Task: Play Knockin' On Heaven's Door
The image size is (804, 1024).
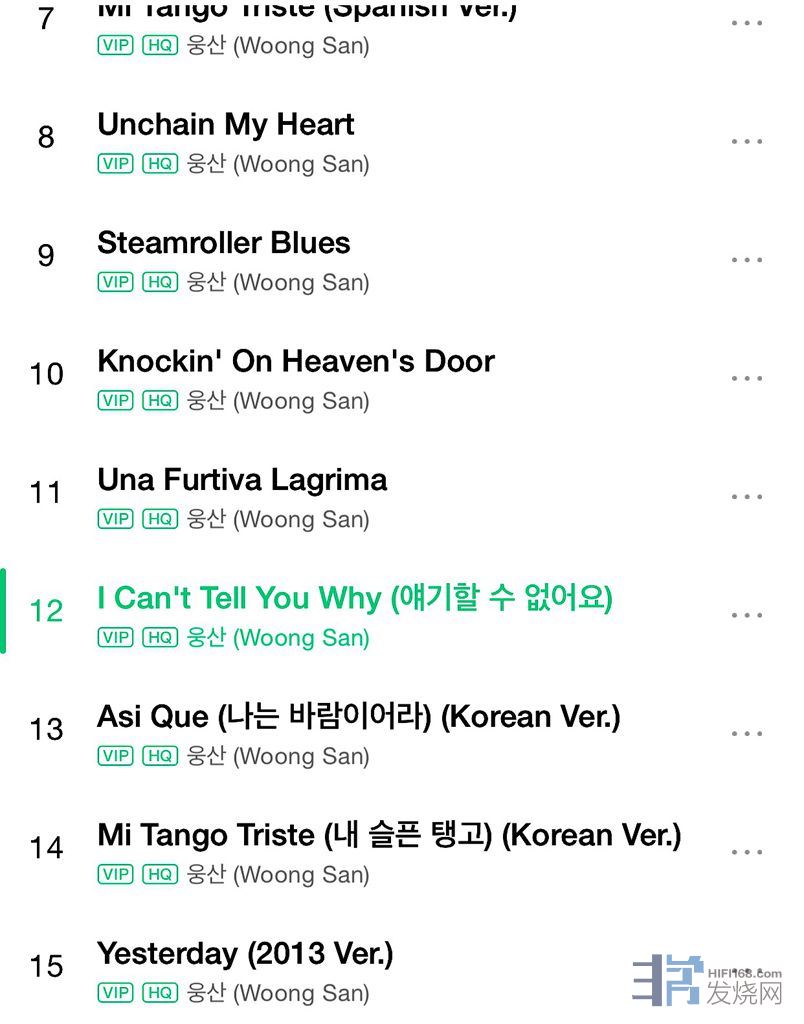Action: pos(296,361)
